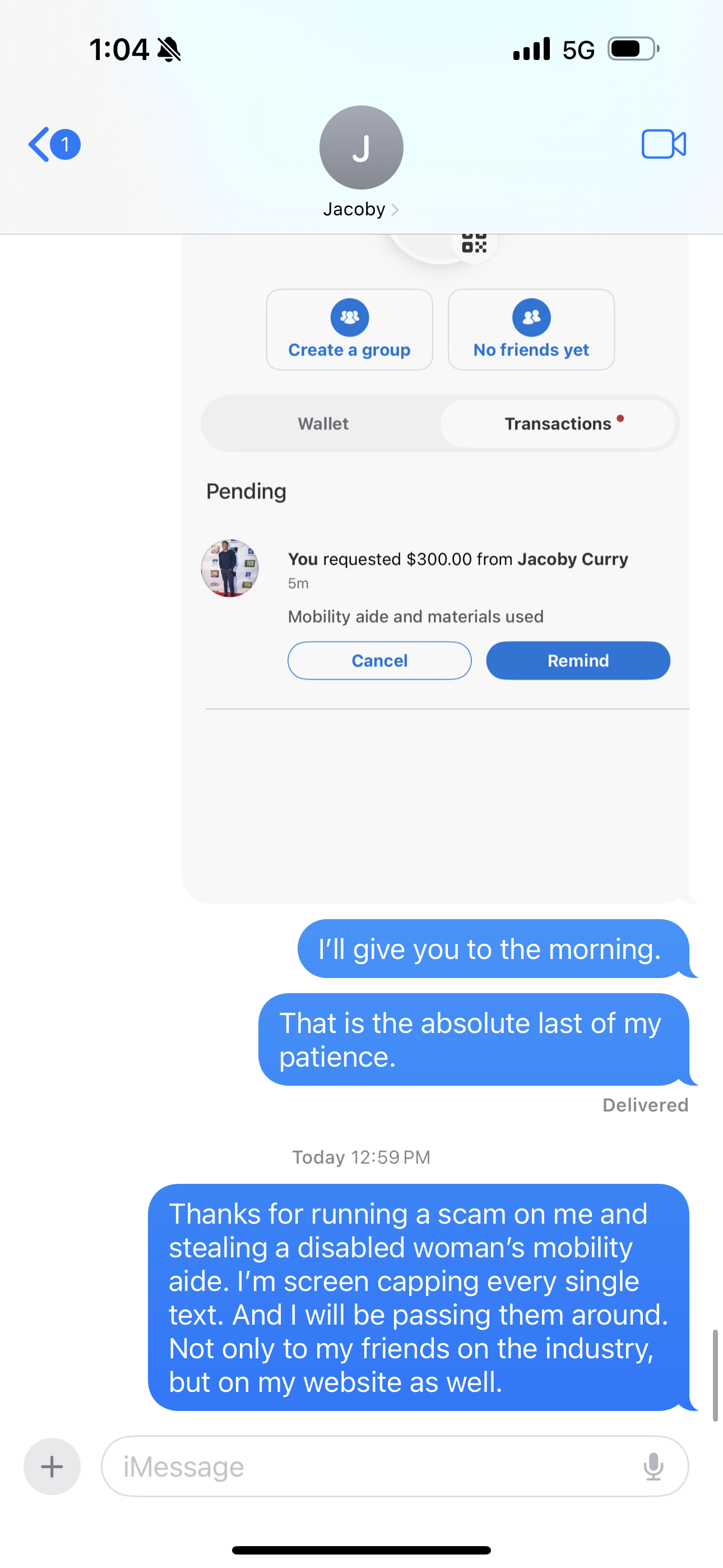Open Jacoby's contact details
This screenshot has width=723, height=1568.
pyautogui.click(x=361, y=162)
